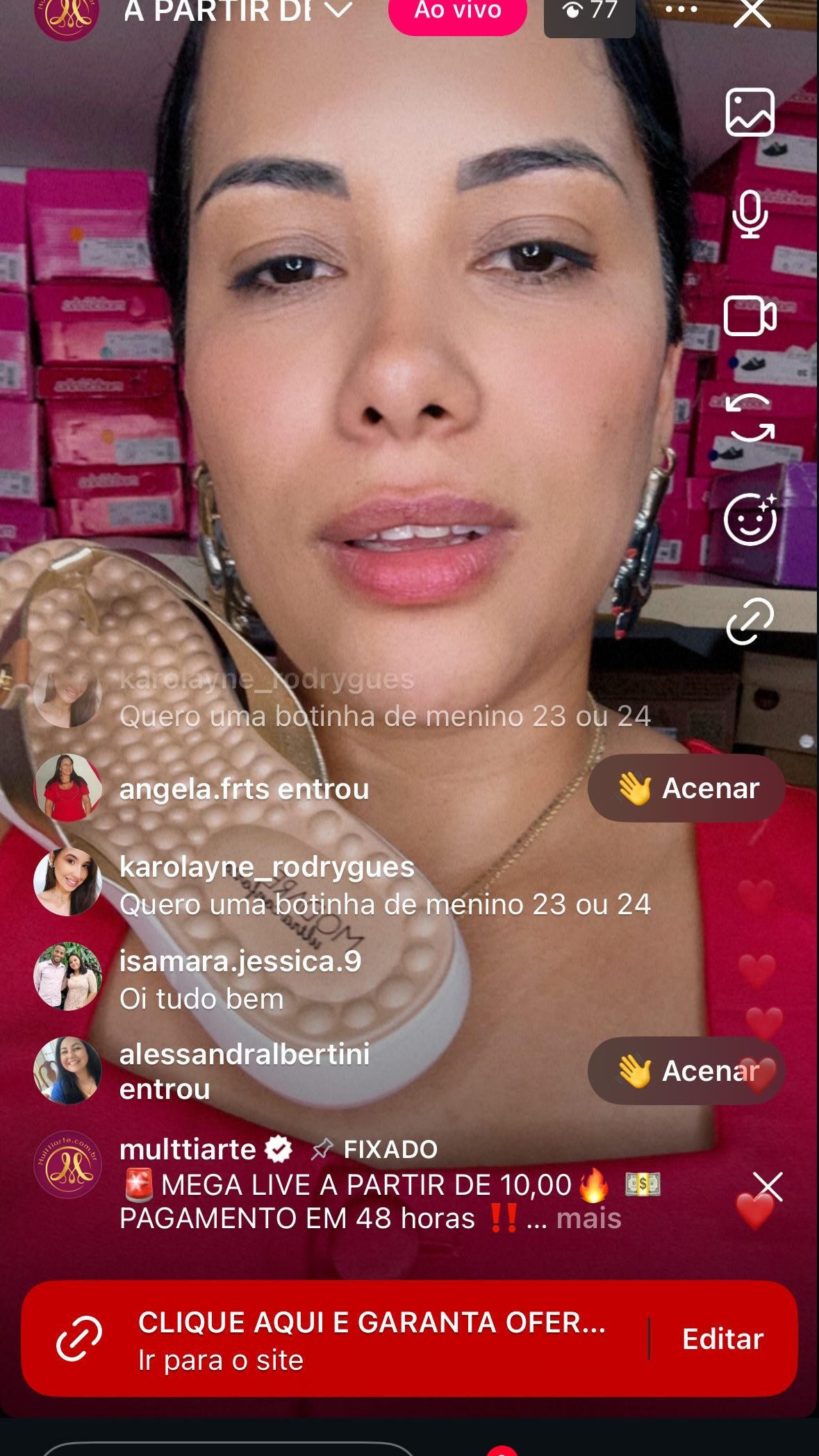The image size is (819, 1456).
Task: View the 77 viewers list
Action: [589, 11]
